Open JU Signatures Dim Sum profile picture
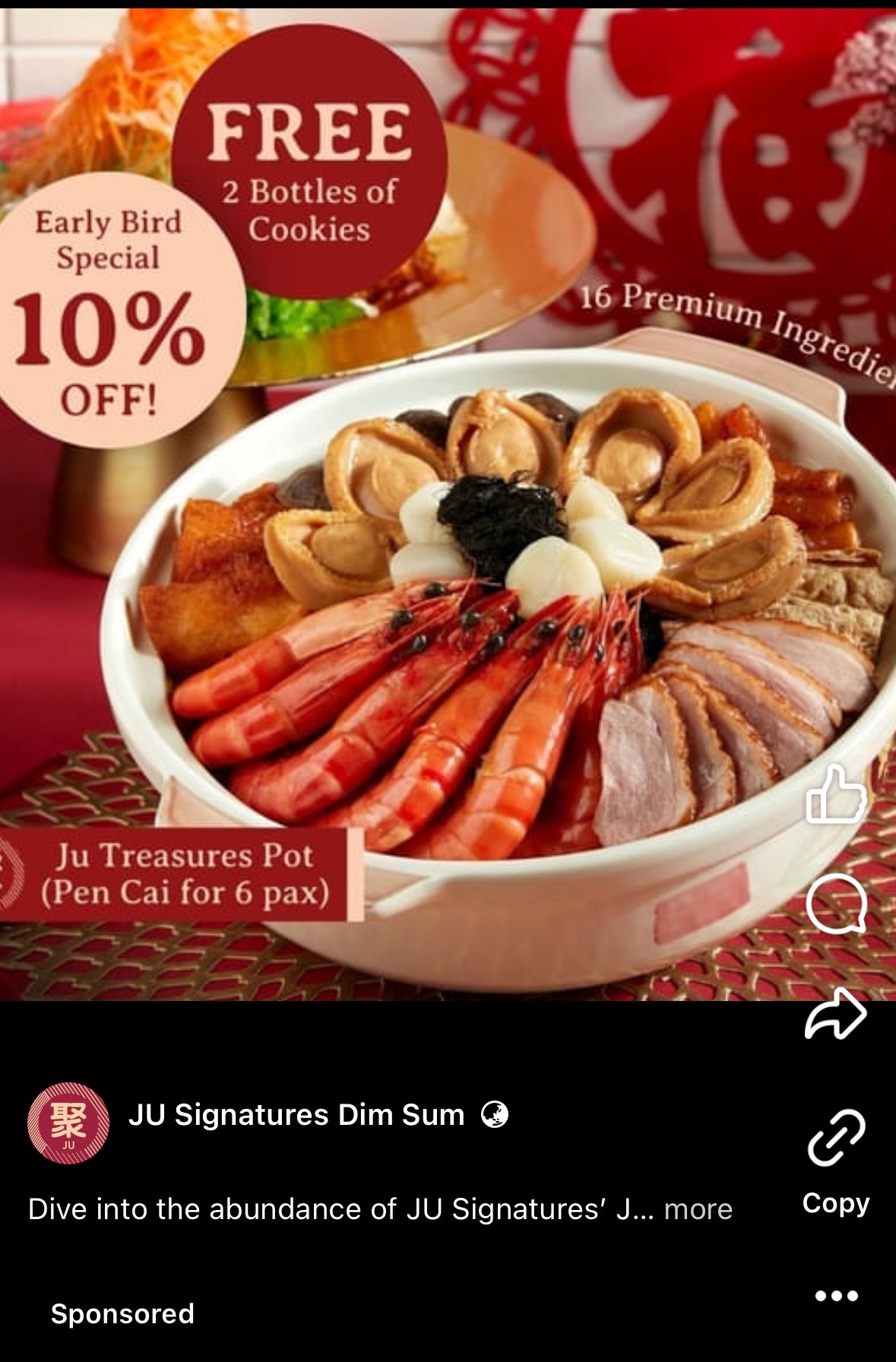 click(x=68, y=1123)
